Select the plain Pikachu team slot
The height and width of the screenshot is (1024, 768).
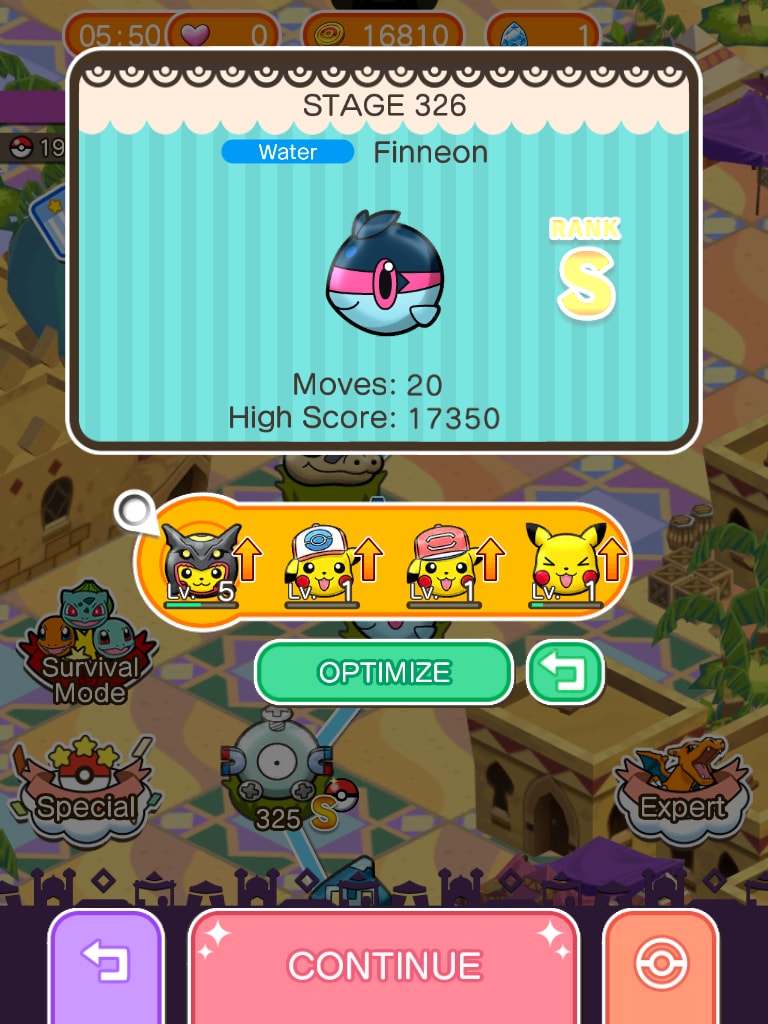[563, 564]
